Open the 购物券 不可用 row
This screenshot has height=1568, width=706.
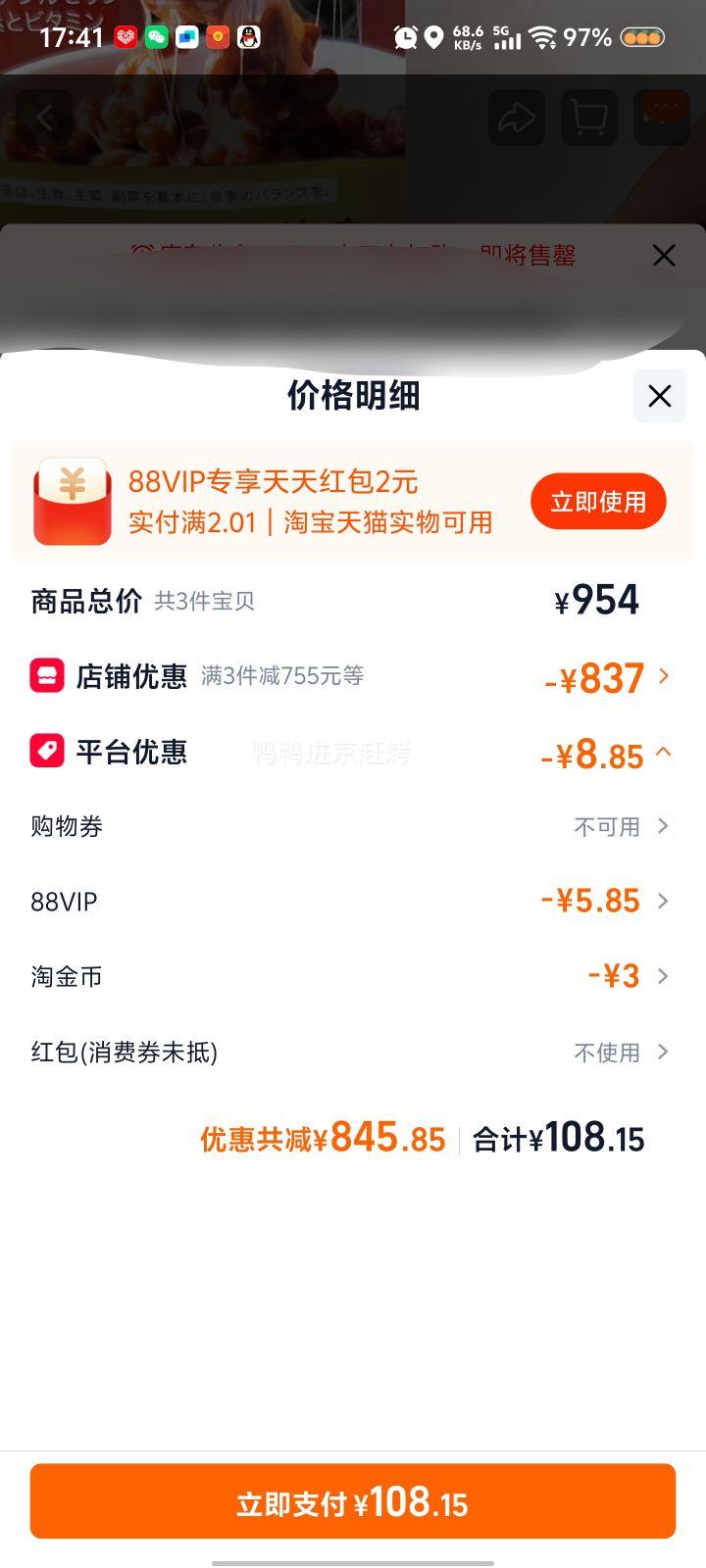coord(663,826)
